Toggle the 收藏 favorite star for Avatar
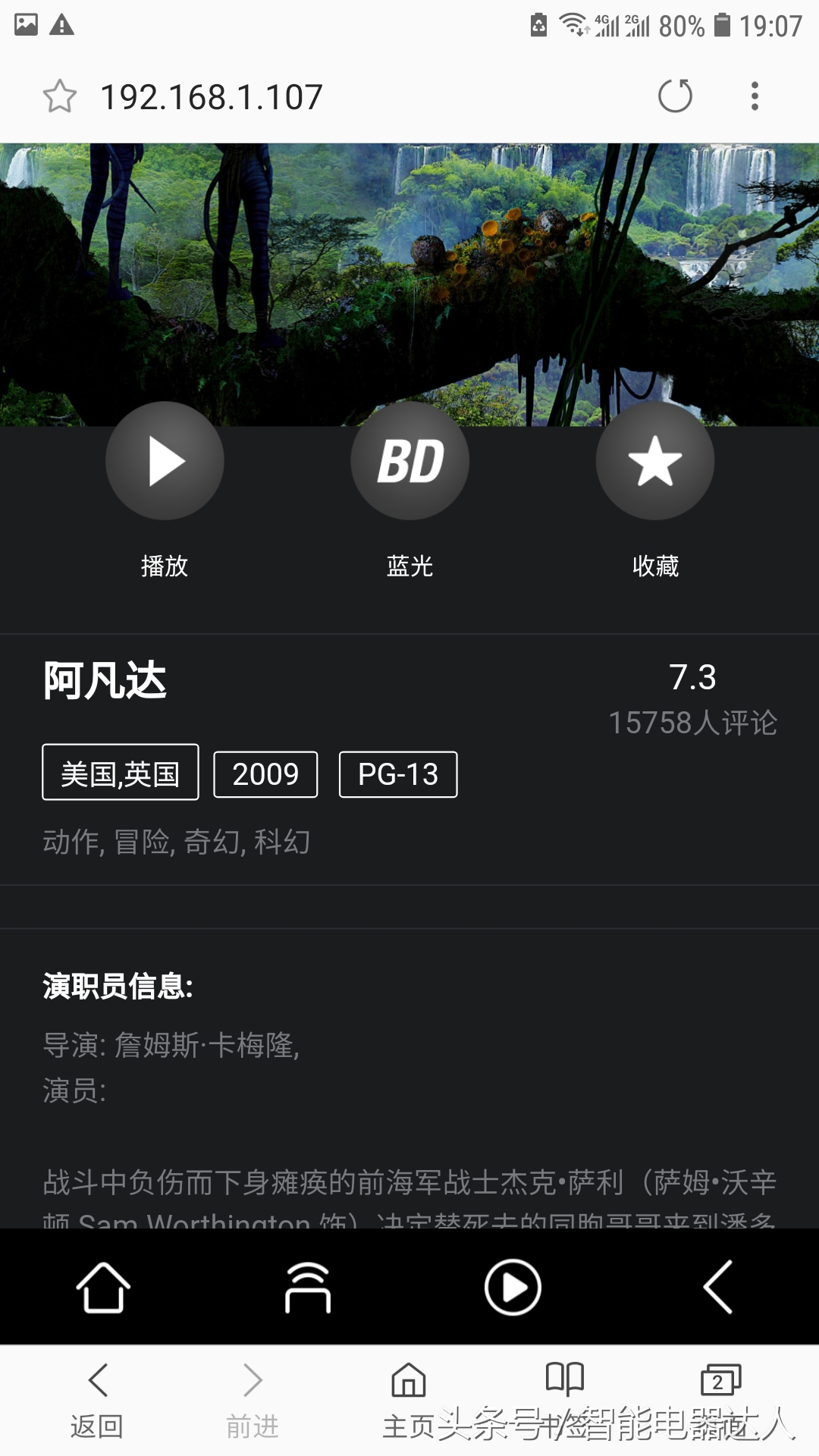The width and height of the screenshot is (819, 1456). 654,460
